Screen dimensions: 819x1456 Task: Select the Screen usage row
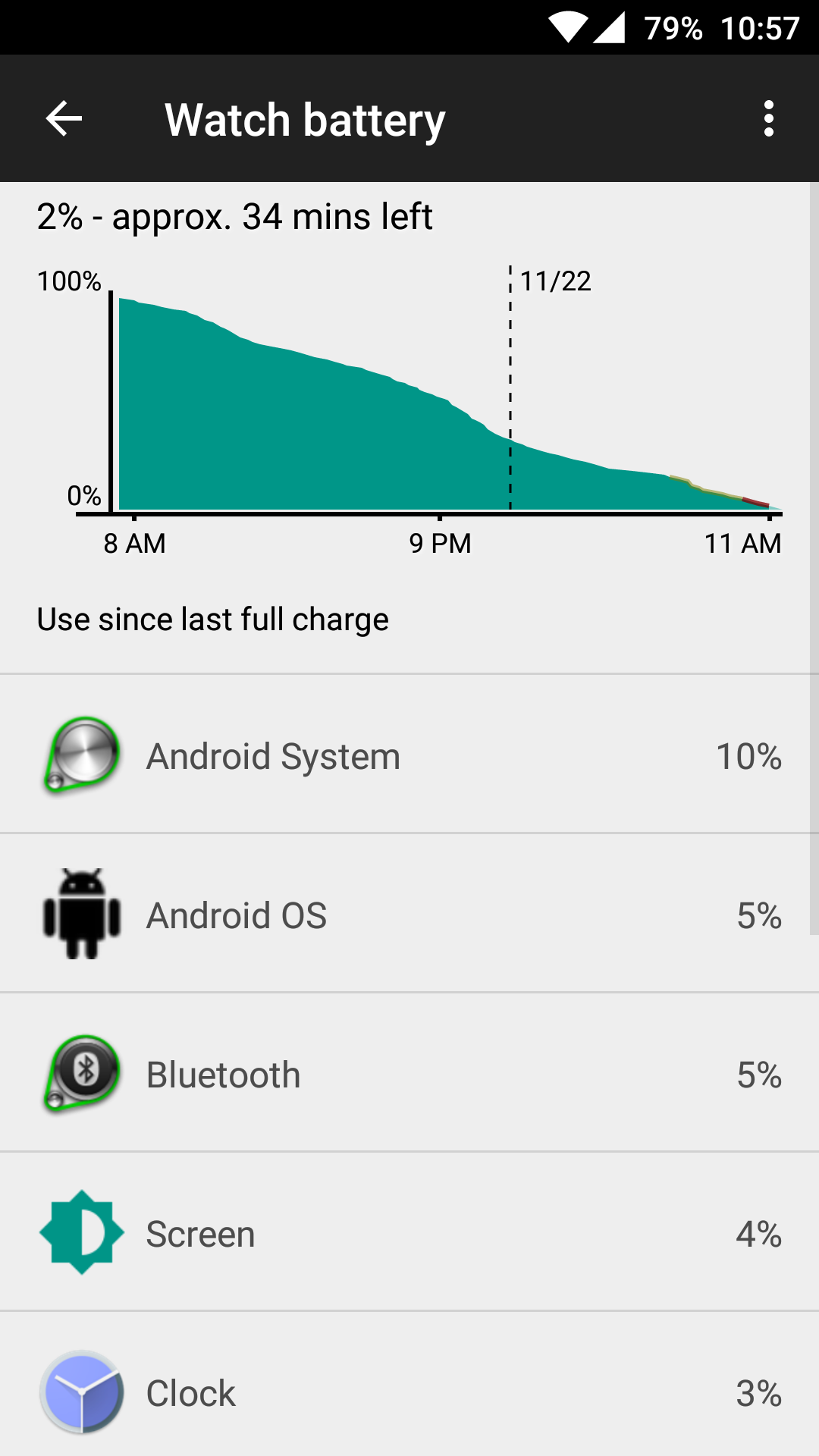tap(409, 1234)
